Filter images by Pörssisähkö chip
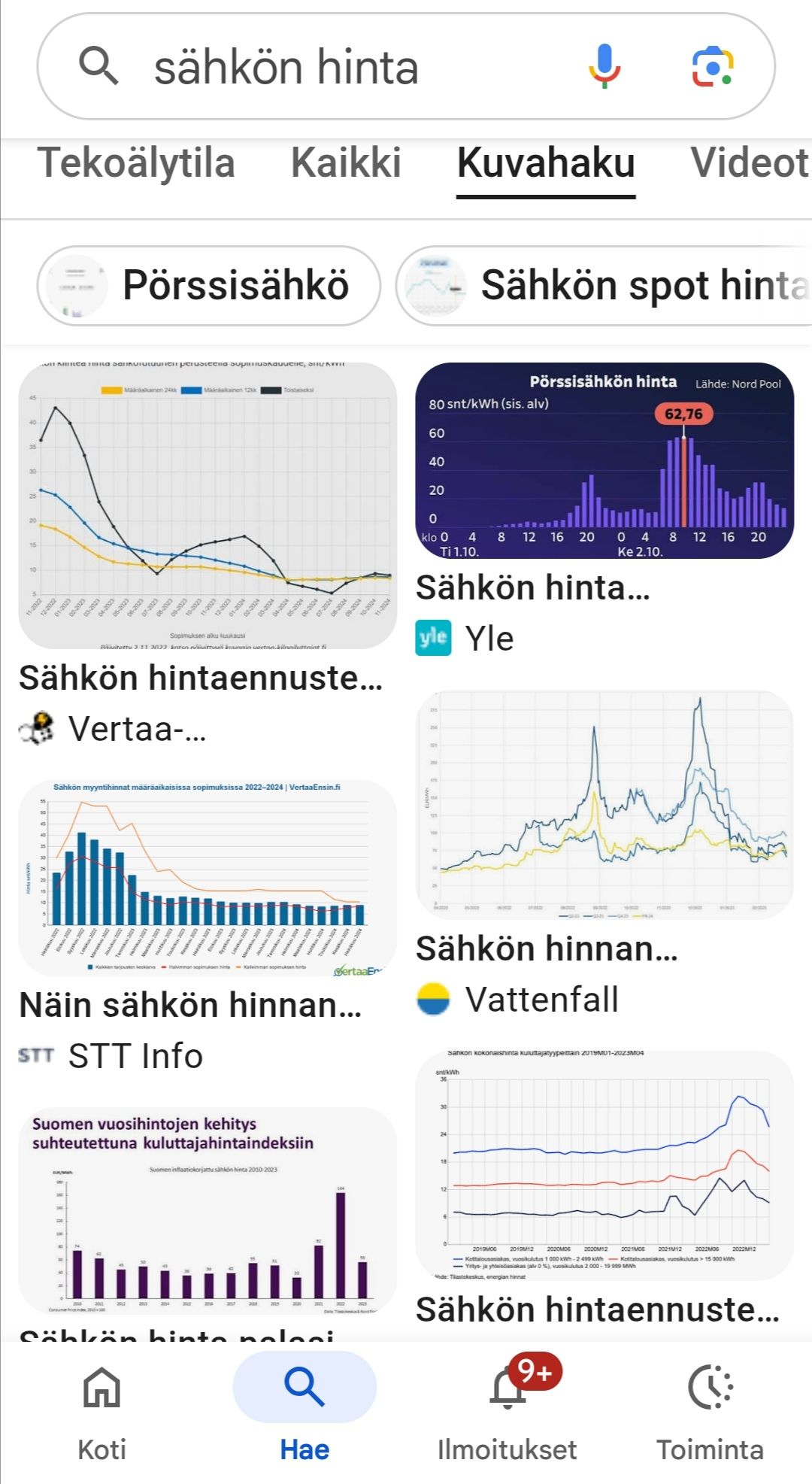The height and width of the screenshot is (1484, 812). (x=209, y=286)
